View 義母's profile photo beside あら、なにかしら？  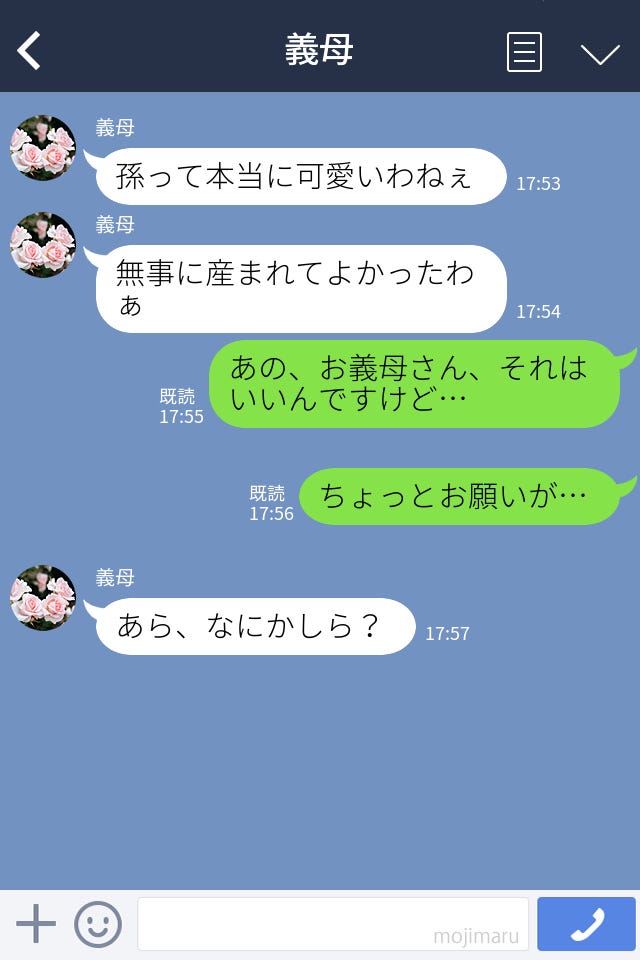click(43, 598)
